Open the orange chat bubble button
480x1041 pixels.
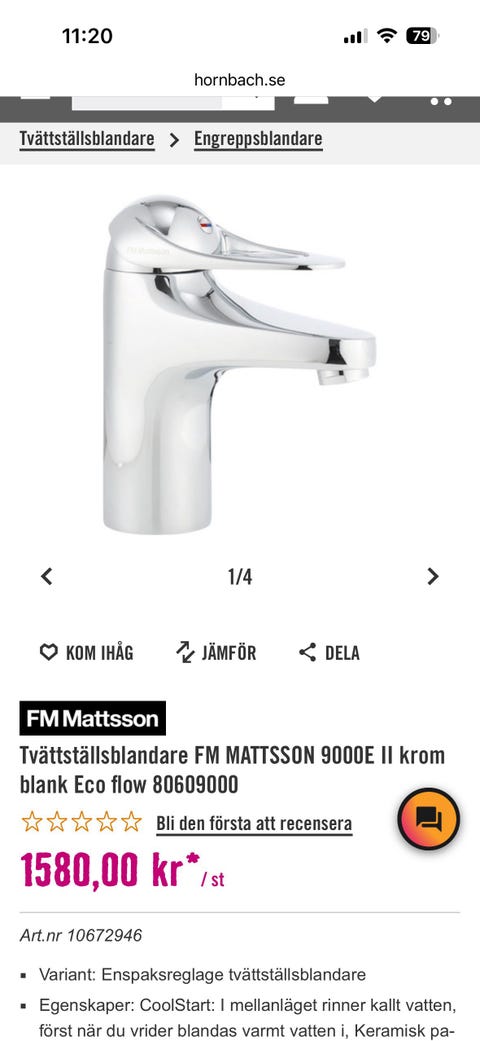click(429, 819)
